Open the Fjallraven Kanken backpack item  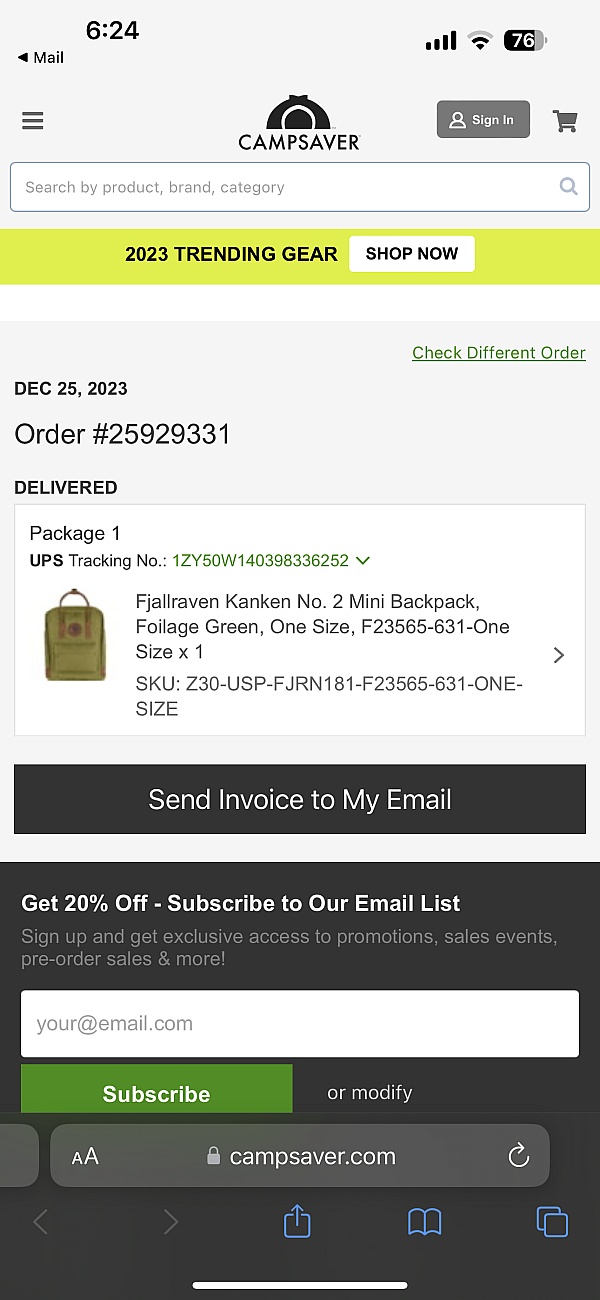300,655
